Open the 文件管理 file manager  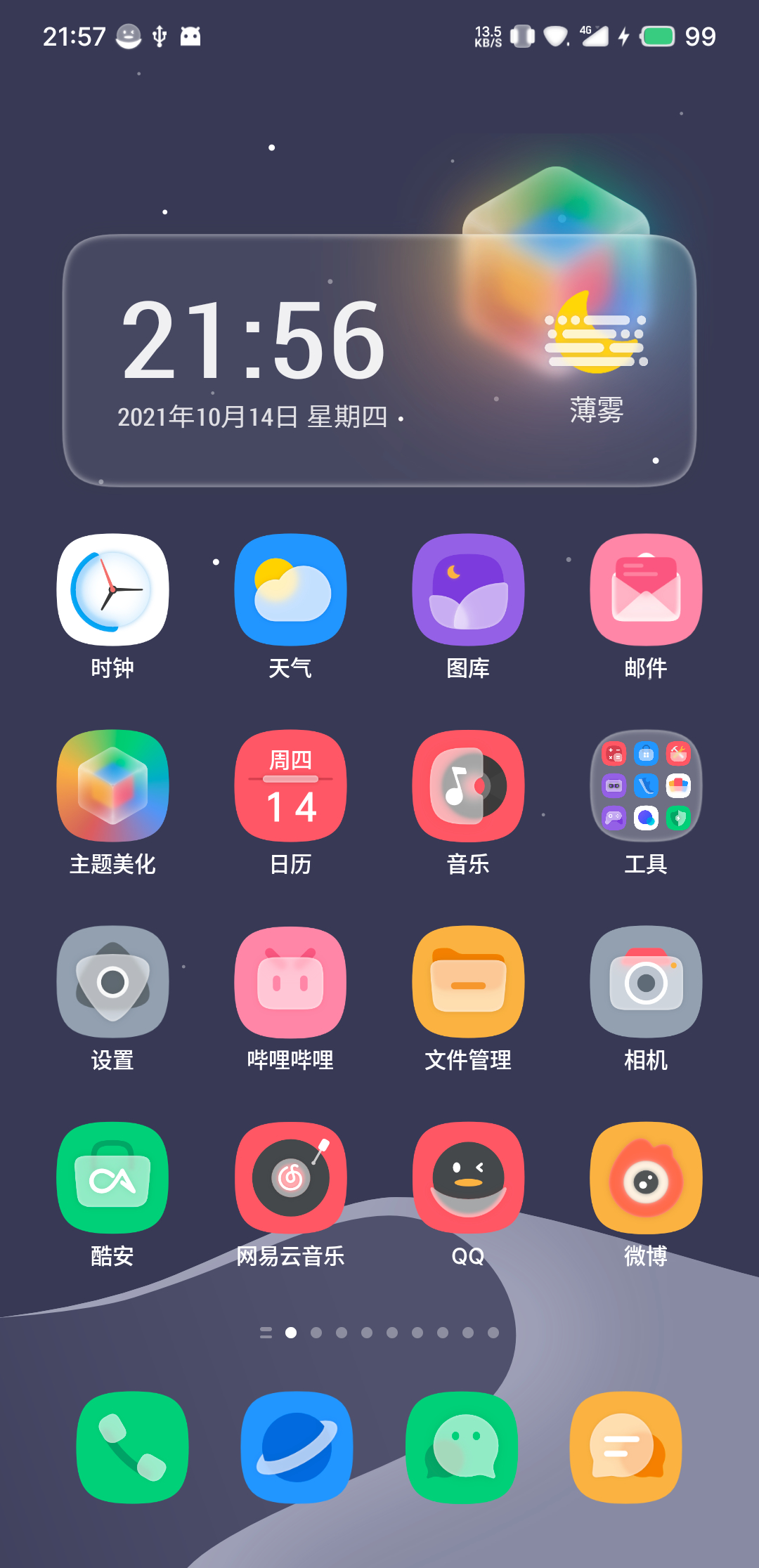pos(468,981)
